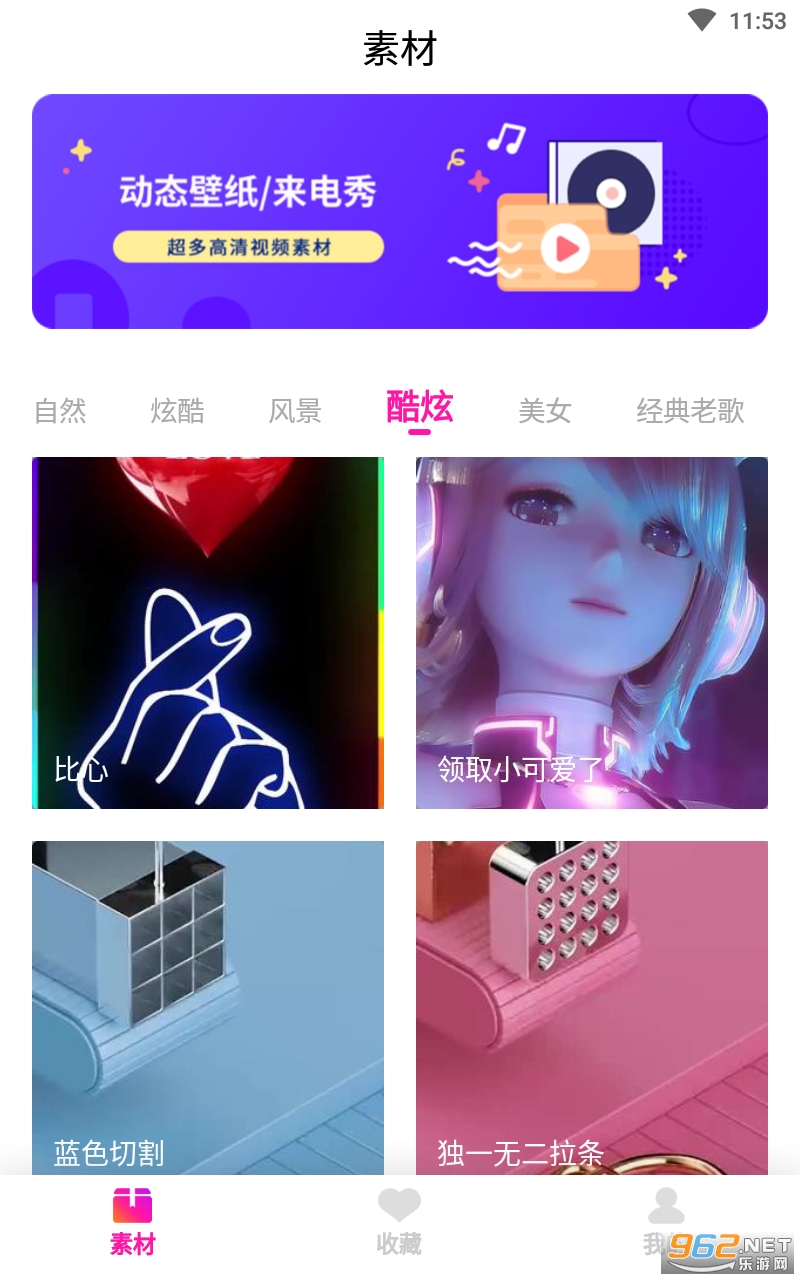Switch to the 自然 category tab
Screen dimensions: 800x1280
click(60, 410)
